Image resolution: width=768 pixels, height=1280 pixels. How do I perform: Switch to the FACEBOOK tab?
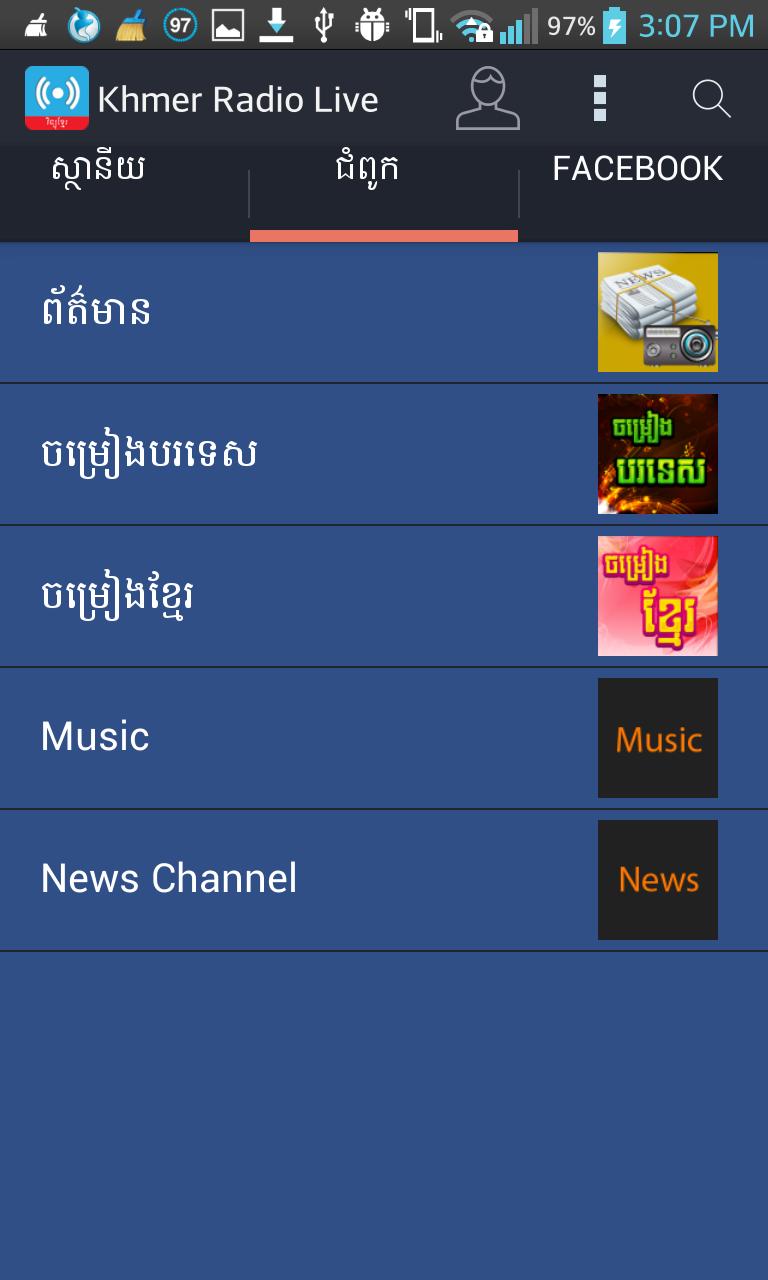coord(638,169)
